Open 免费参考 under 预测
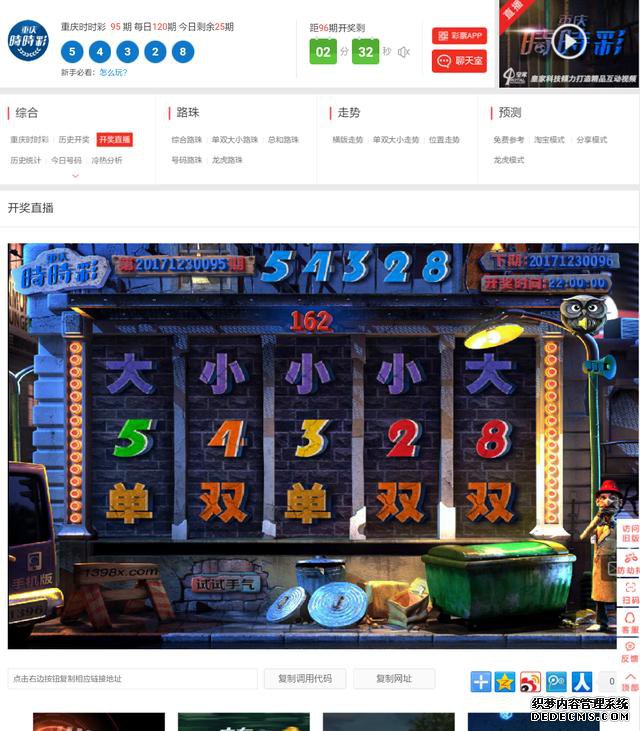This screenshot has width=640, height=731. 508,140
